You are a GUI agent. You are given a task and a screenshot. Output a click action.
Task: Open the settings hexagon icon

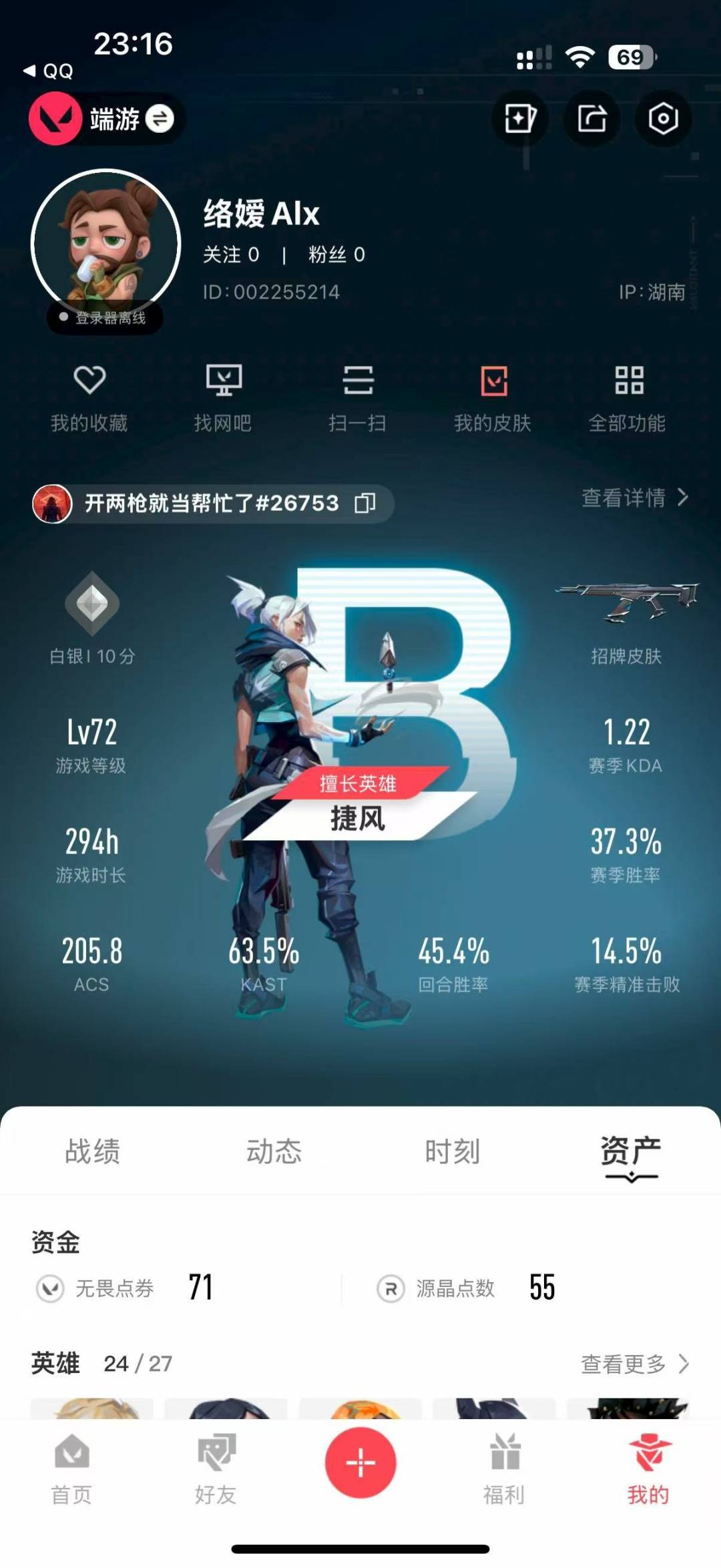pyautogui.click(x=663, y=120)
